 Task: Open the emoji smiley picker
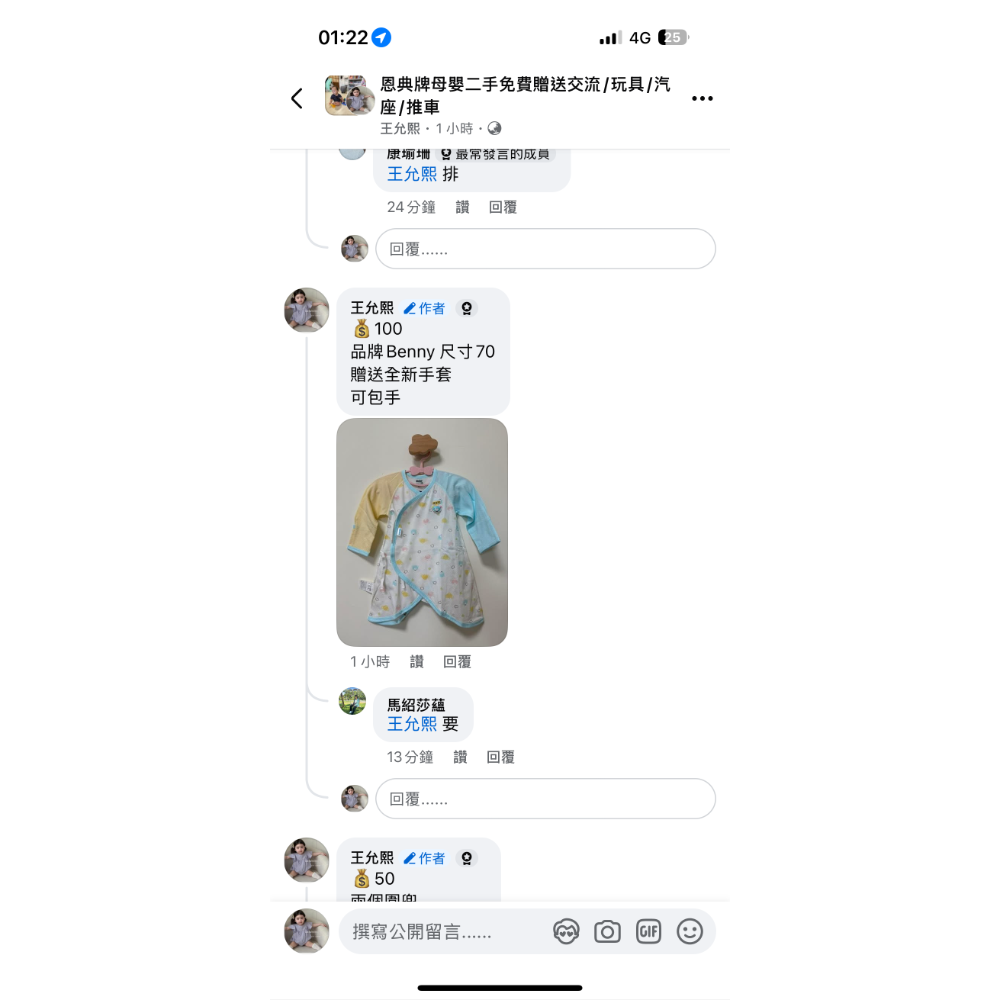690,932
